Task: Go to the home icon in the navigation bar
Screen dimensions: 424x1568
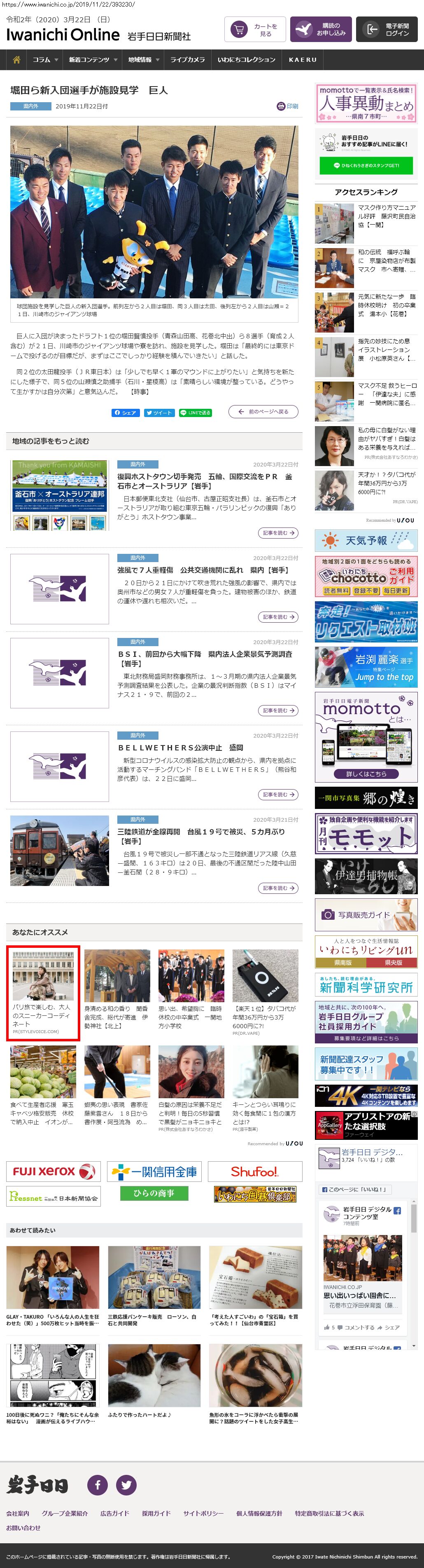Action: 16,60
